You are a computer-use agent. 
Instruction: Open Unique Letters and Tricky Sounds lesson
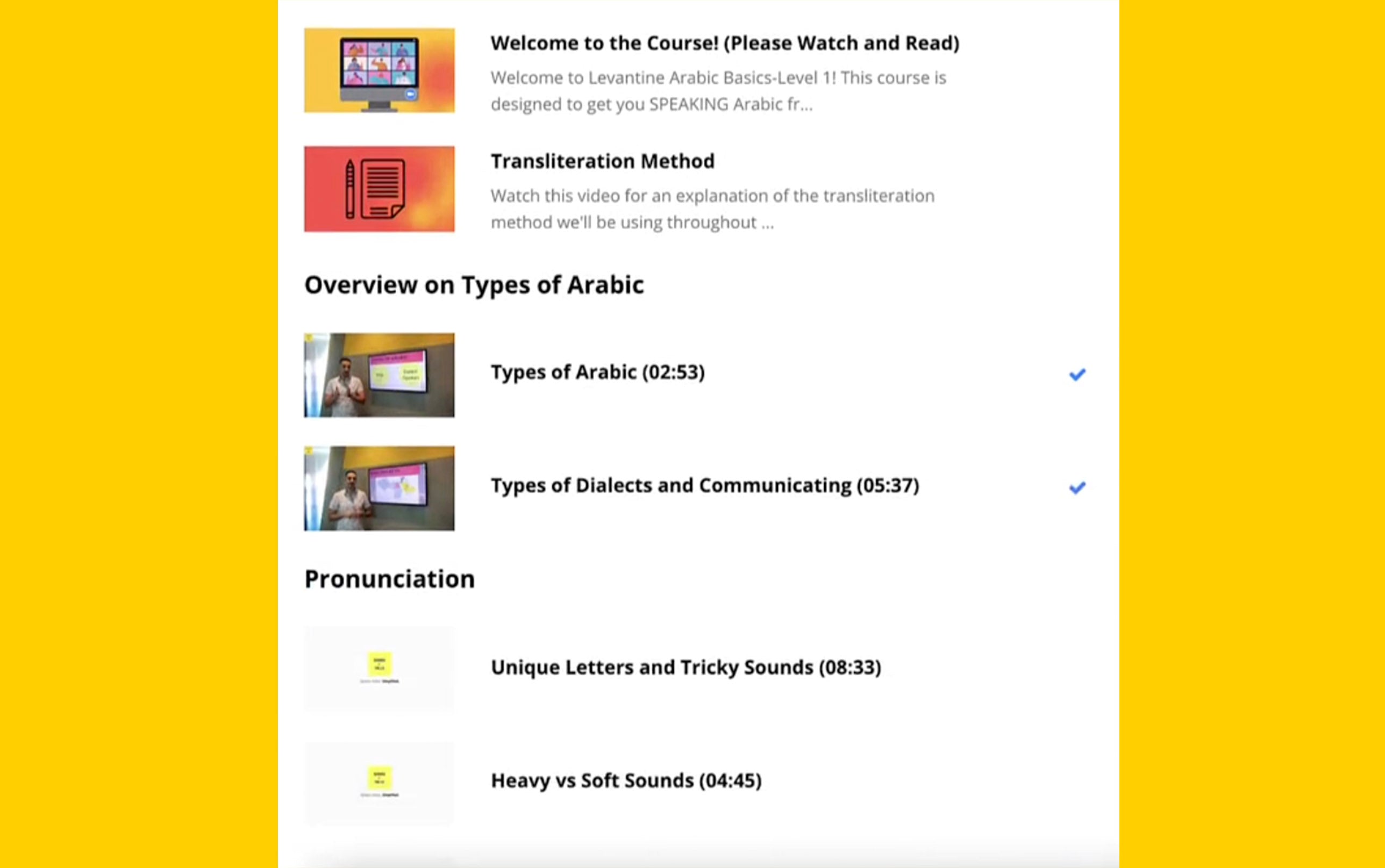pos(686,668)
